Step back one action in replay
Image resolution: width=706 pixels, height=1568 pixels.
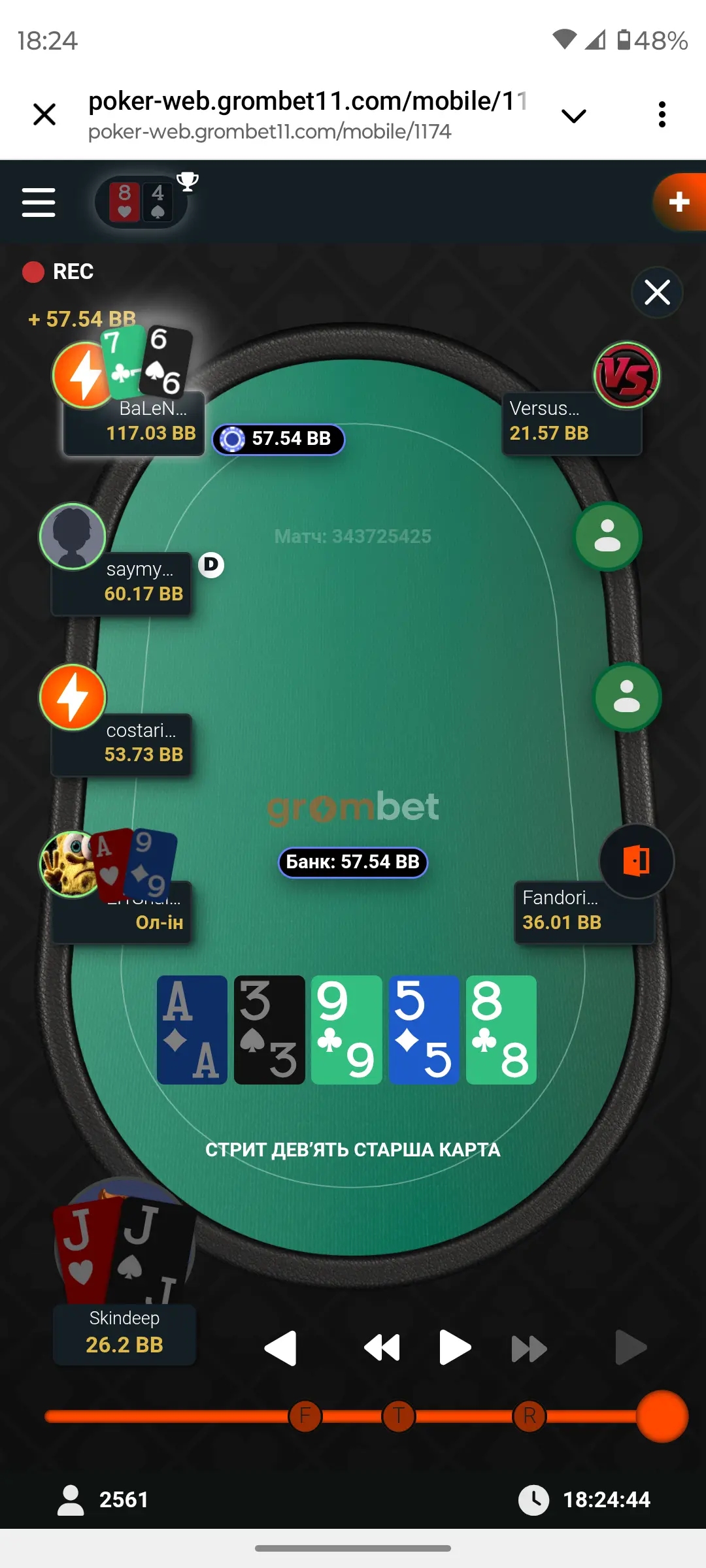click(x=281, y=1348)
